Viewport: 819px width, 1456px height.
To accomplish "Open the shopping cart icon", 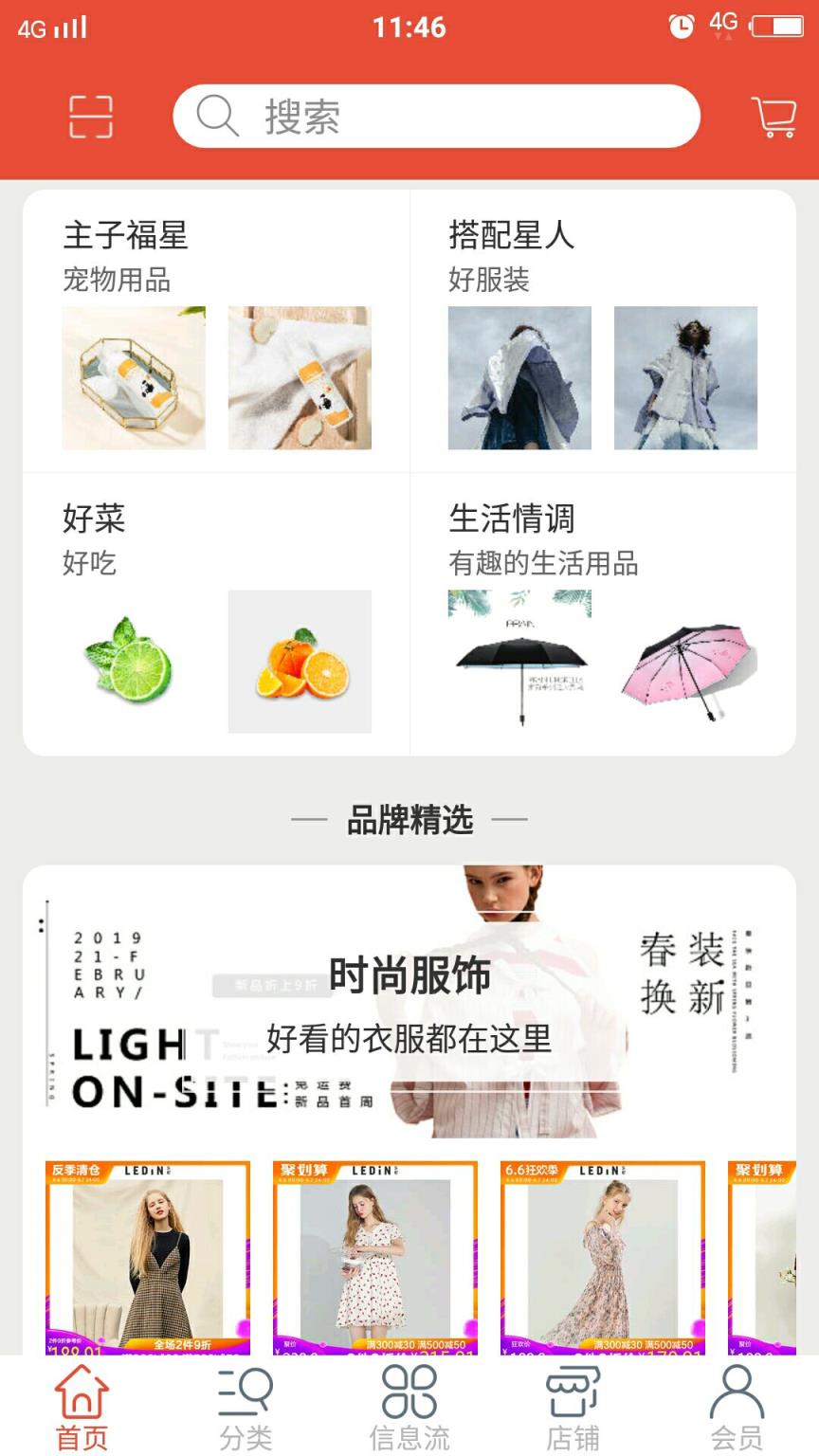I will pos(773,117).
